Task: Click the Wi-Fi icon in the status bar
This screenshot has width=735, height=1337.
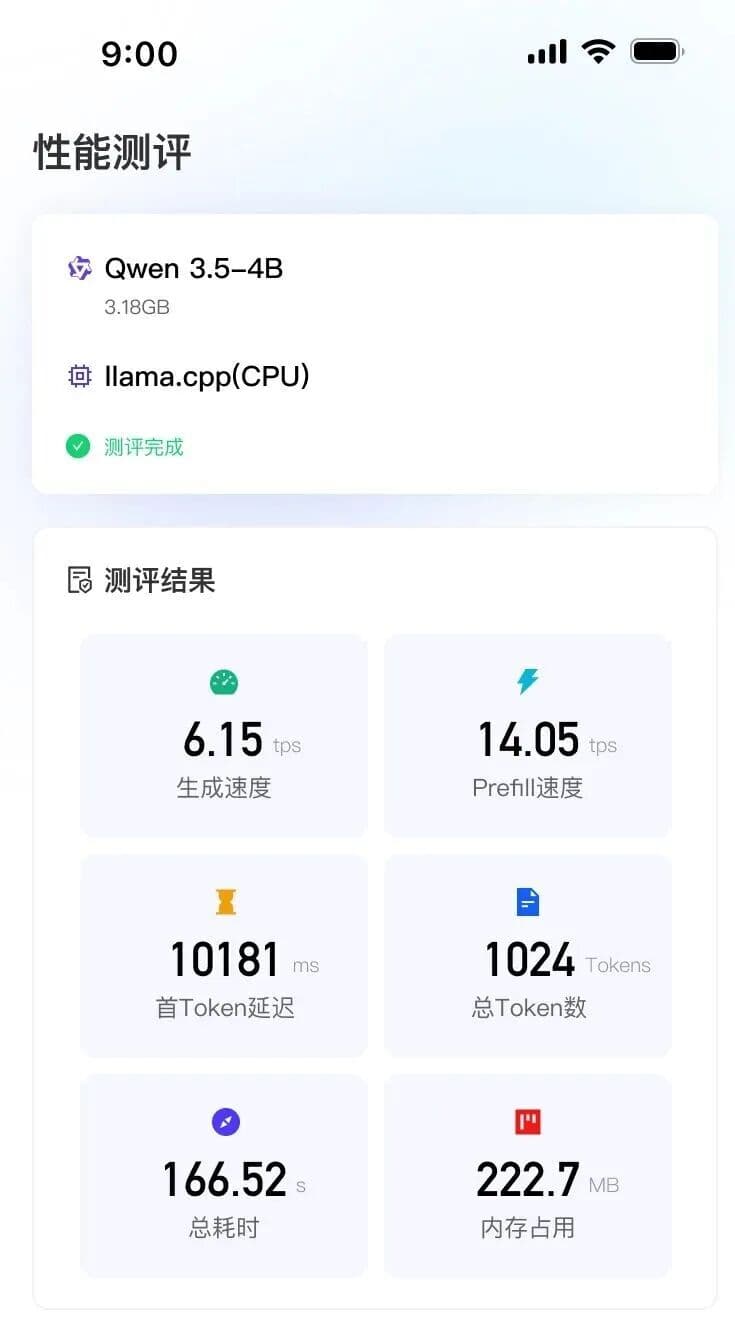Action: pos(597,50)
